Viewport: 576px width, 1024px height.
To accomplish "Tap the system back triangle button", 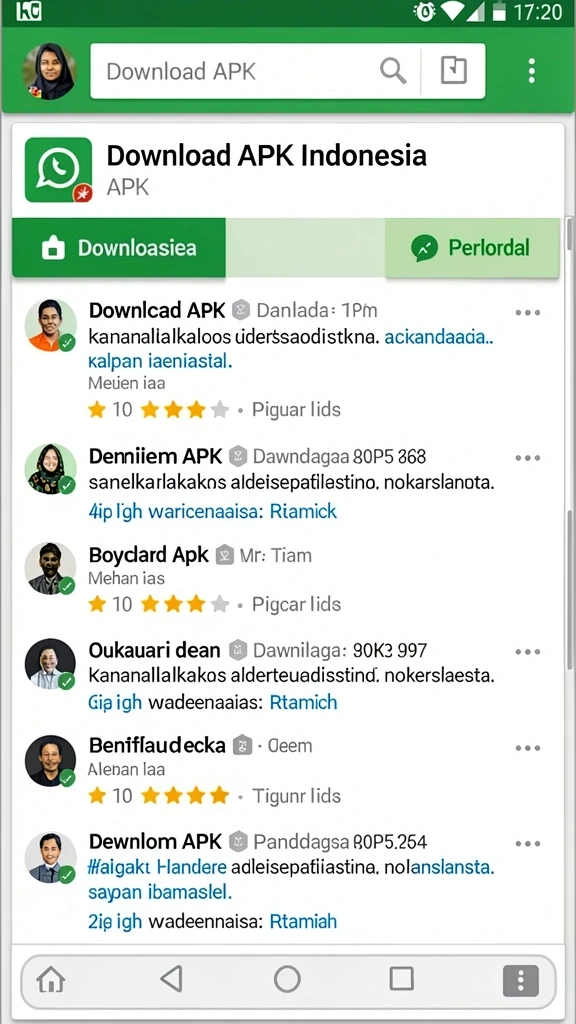I will click(170, 979).
